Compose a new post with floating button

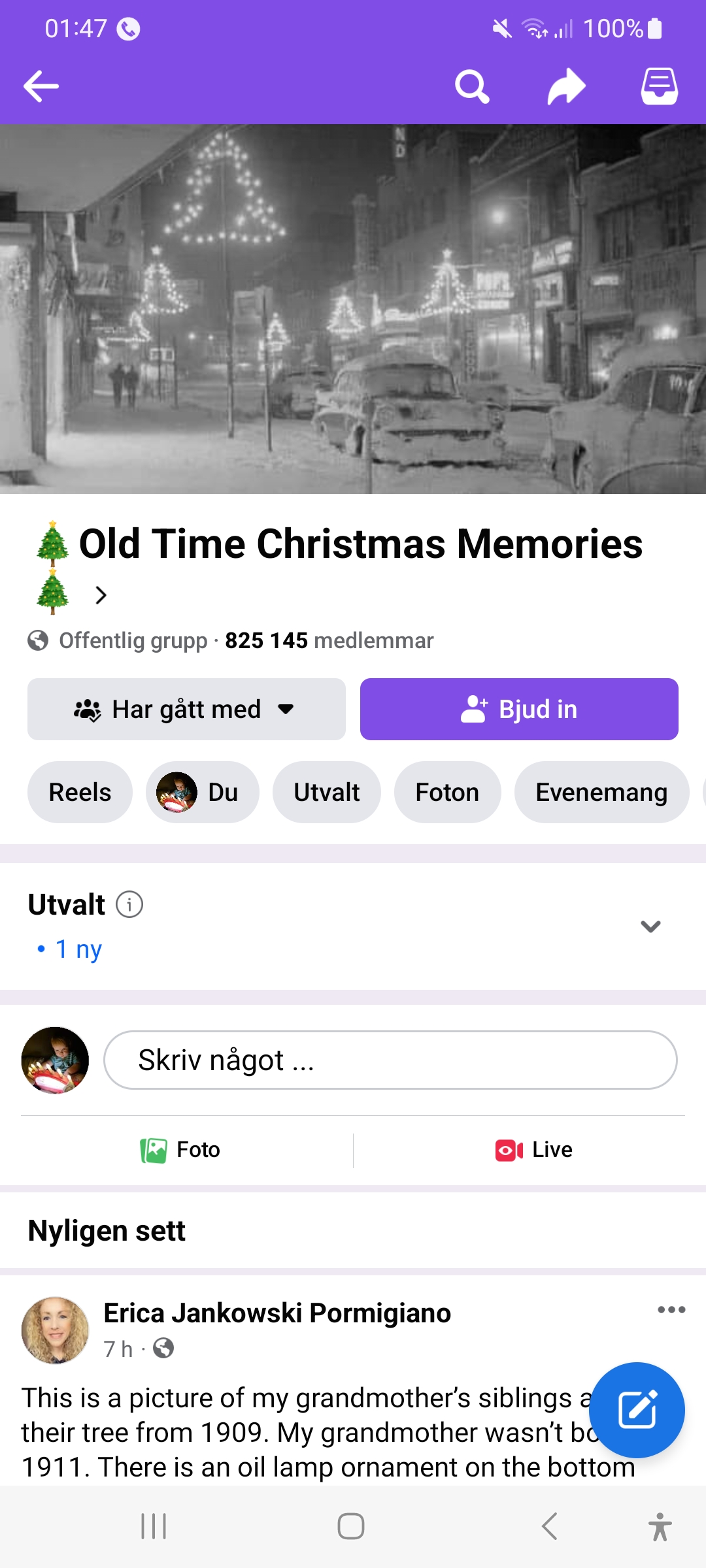[637, 1410]
